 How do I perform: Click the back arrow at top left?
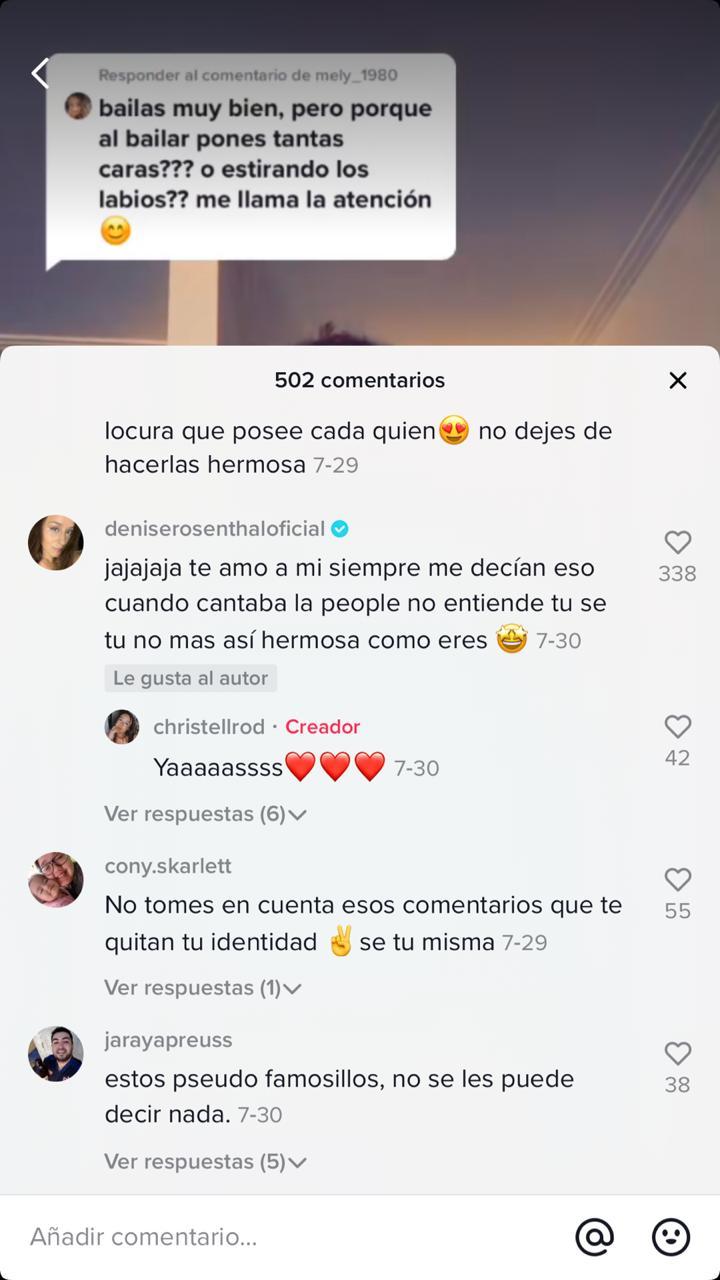click(x=40, y=73)
